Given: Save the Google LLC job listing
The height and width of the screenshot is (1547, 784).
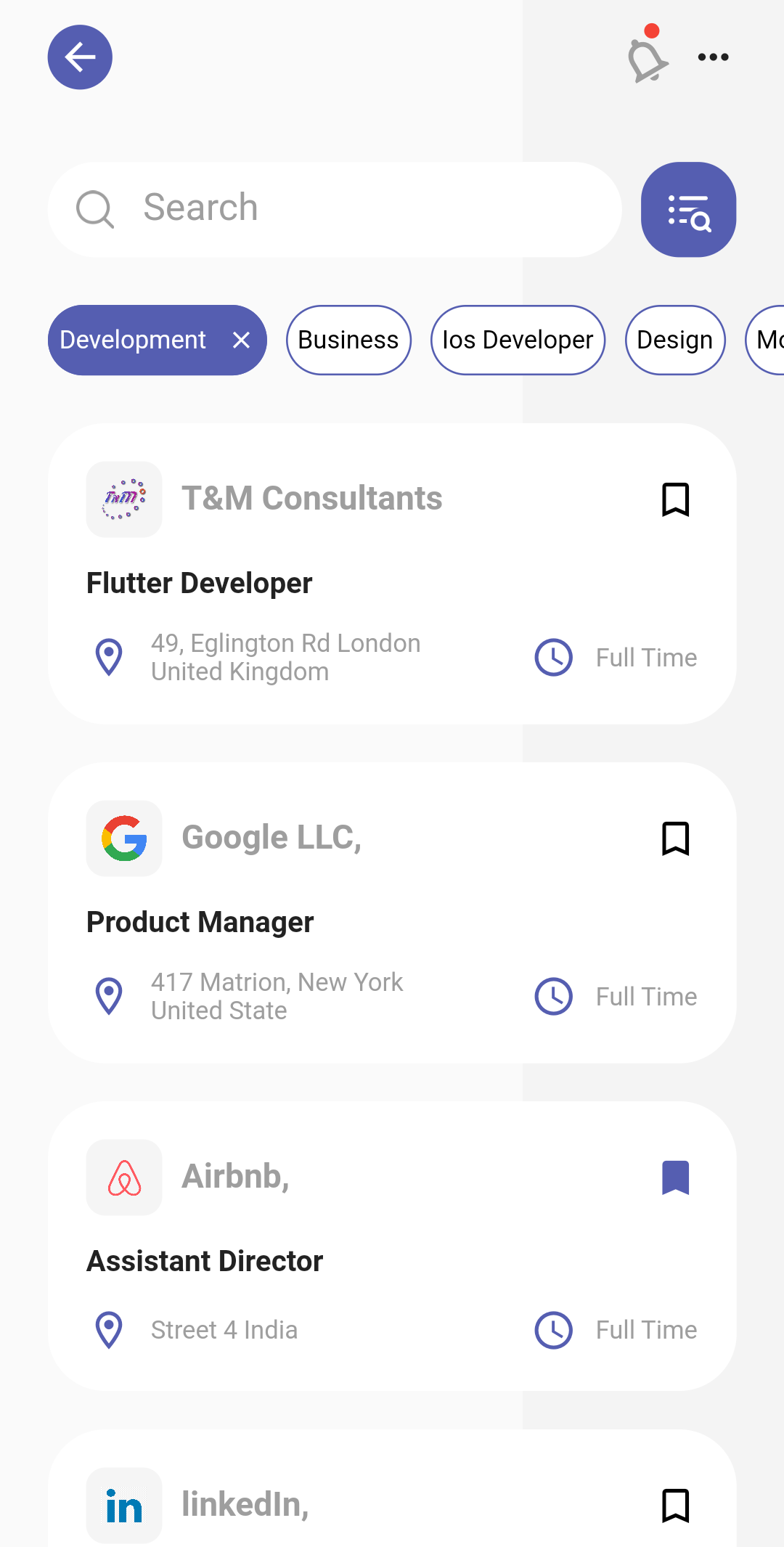Looking at the screenshot, I should [x=675, y=838].
